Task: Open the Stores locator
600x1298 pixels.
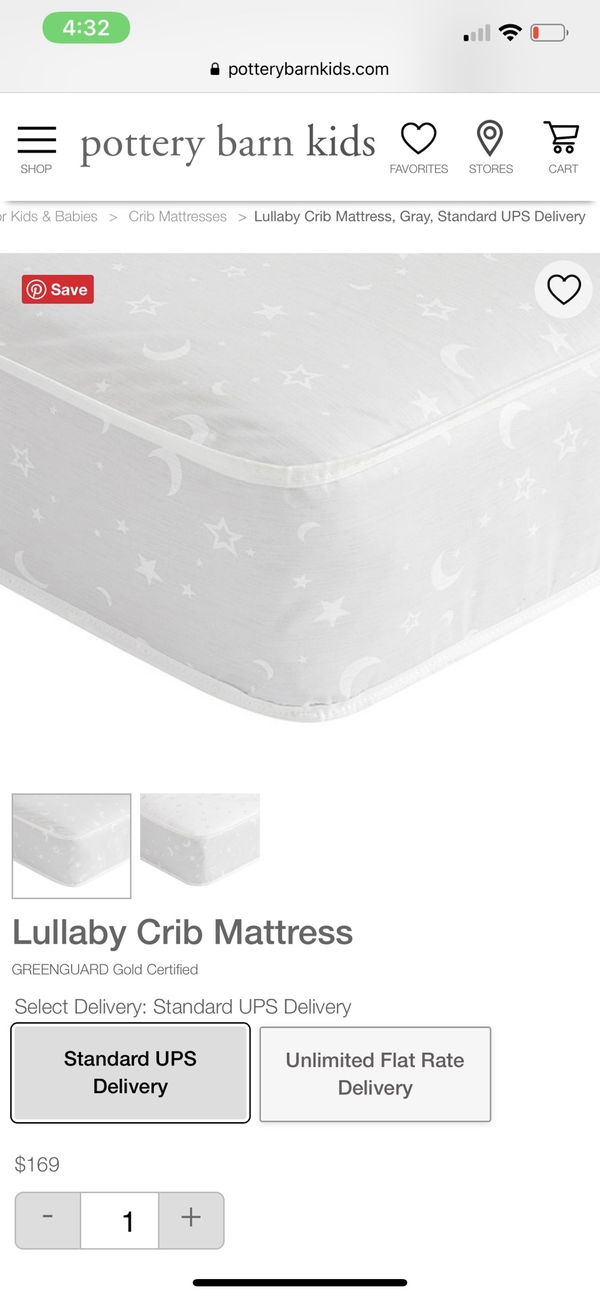Action: point(490,148)
